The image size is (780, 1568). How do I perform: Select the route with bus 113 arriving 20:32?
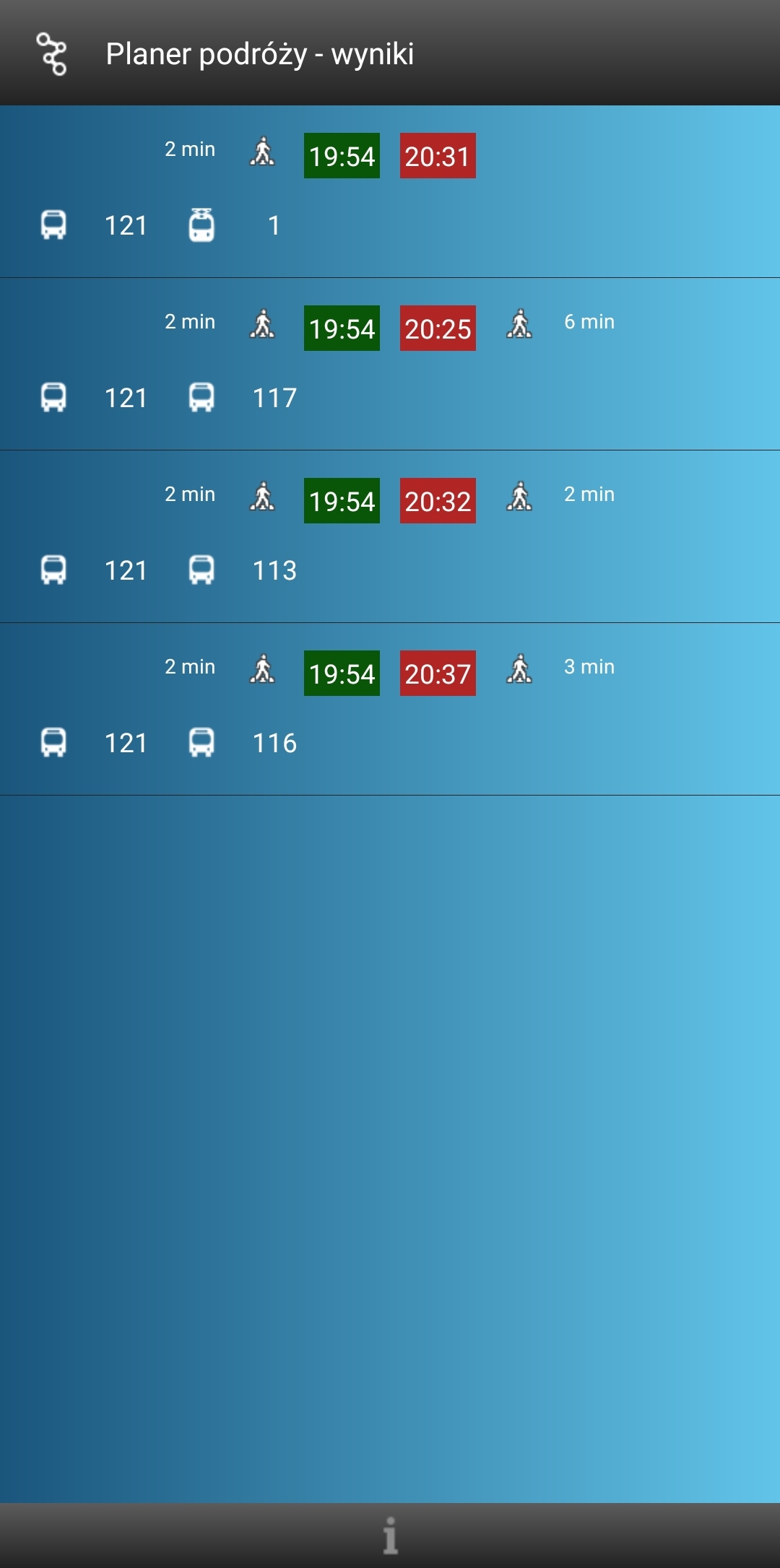coord(390,536)
